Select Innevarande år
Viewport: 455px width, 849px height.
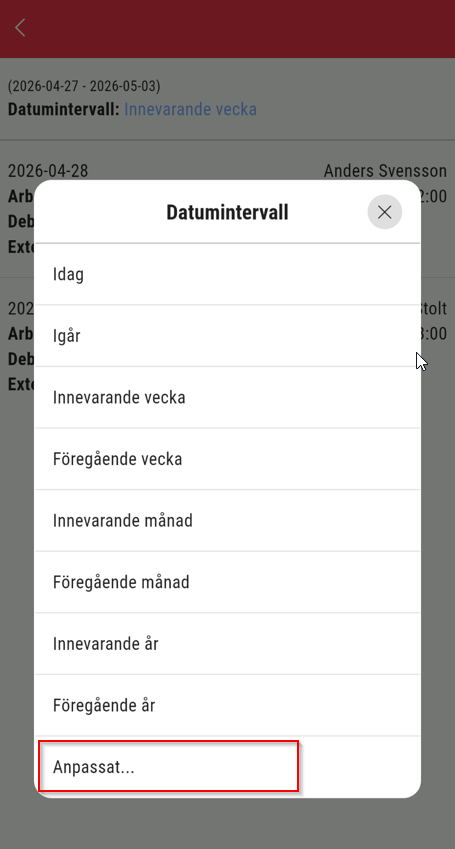coord(228,644)
